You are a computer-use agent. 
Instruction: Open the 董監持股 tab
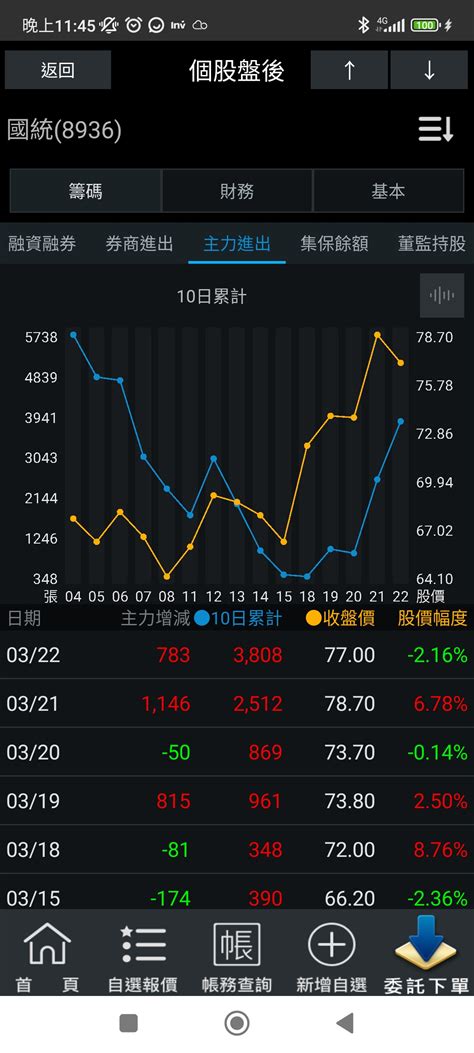pos(432,244)
